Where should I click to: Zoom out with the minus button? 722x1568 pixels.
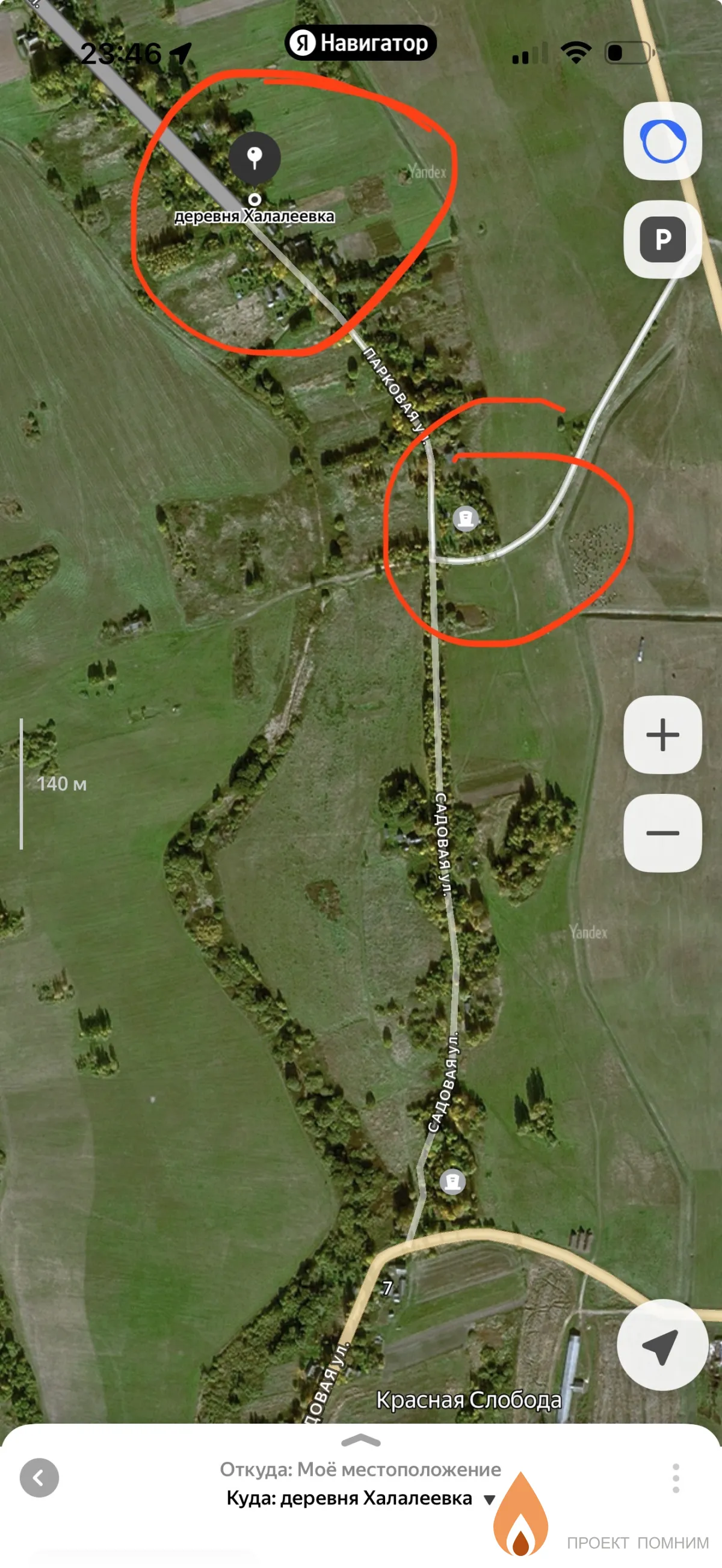click(x=662, y=832)
